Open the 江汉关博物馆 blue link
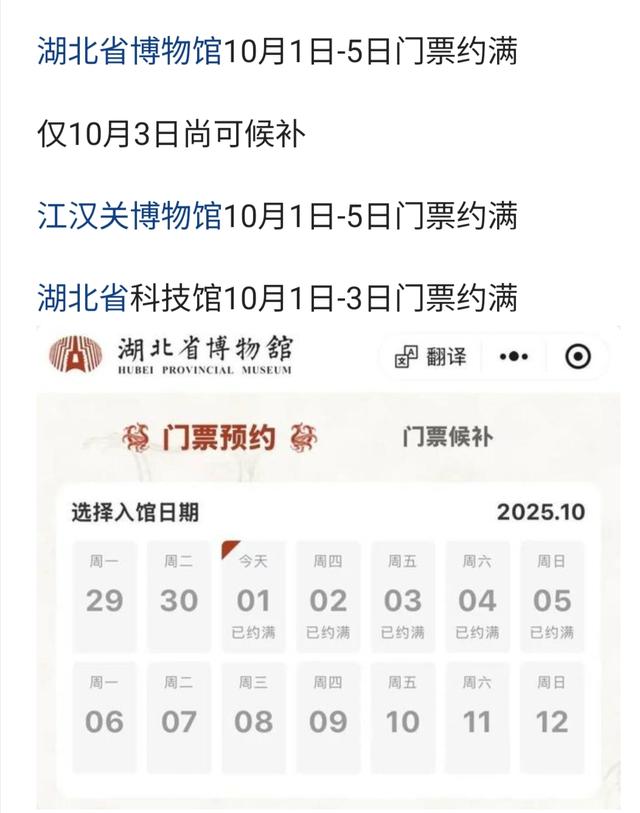This screenshot has width=640, height=813. tap(129, 215)
